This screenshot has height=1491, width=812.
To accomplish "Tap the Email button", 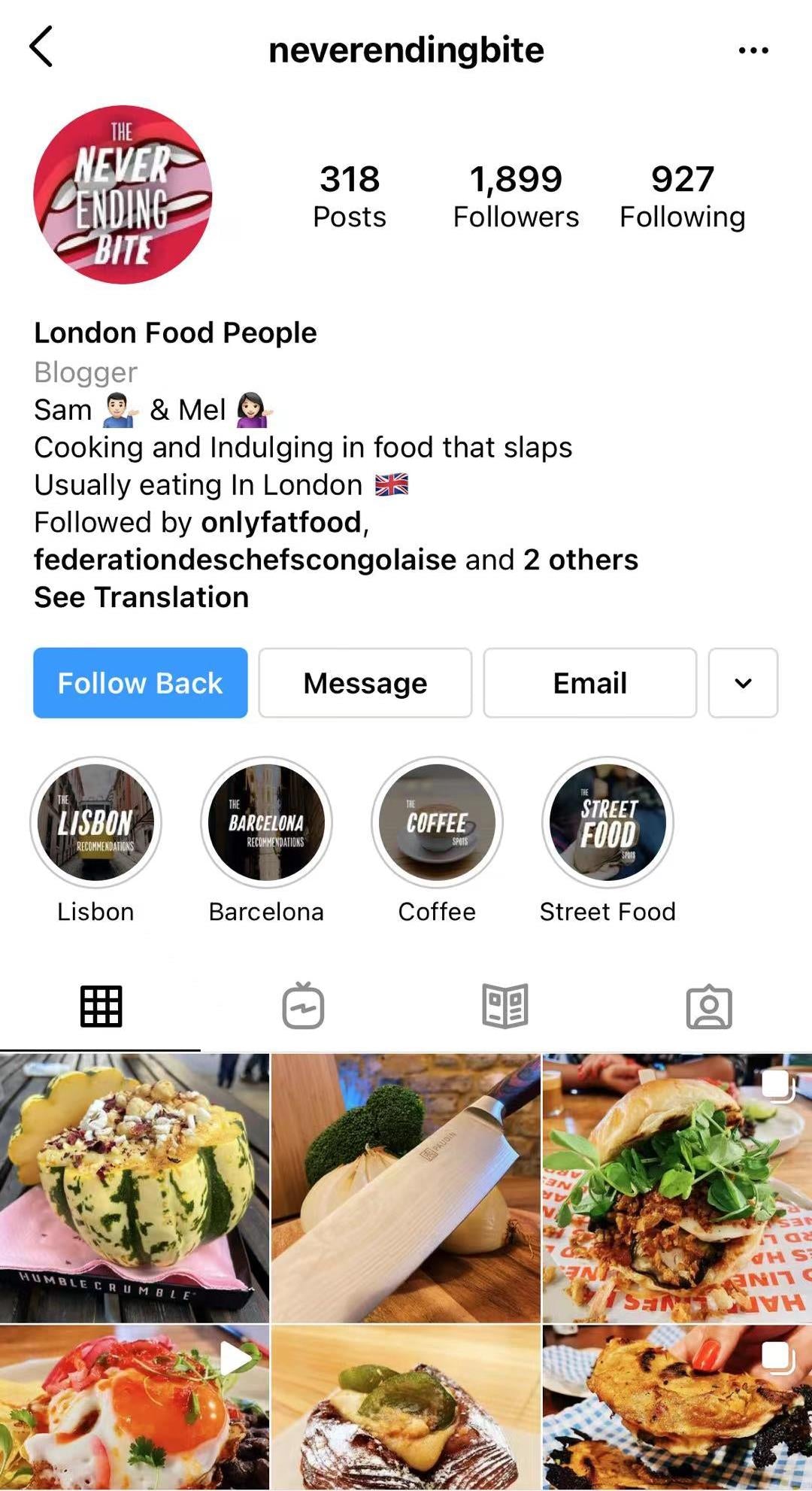I will 589,683.
